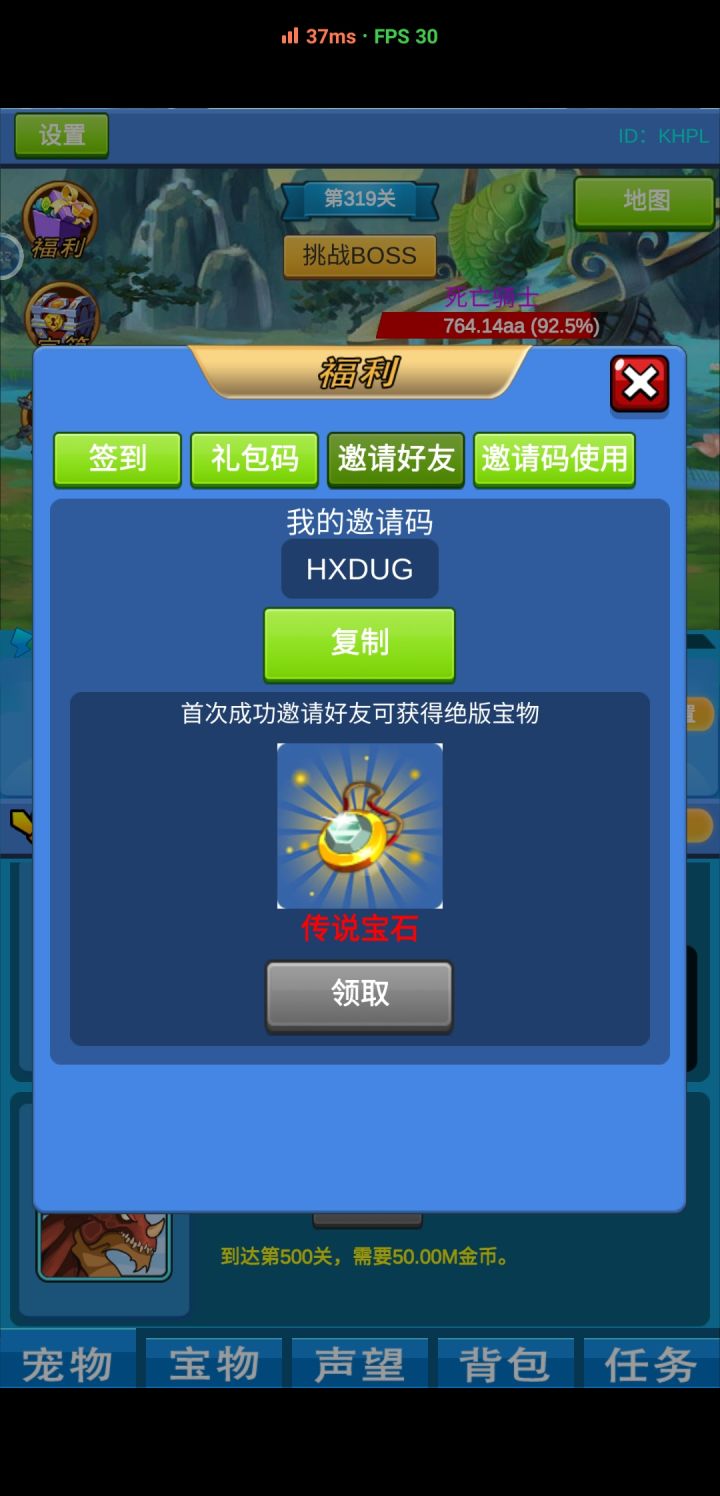Switch to the 礼包码 gift code tab
Viewport: 720px width, 1496px height.
click(x=253, y=459)
